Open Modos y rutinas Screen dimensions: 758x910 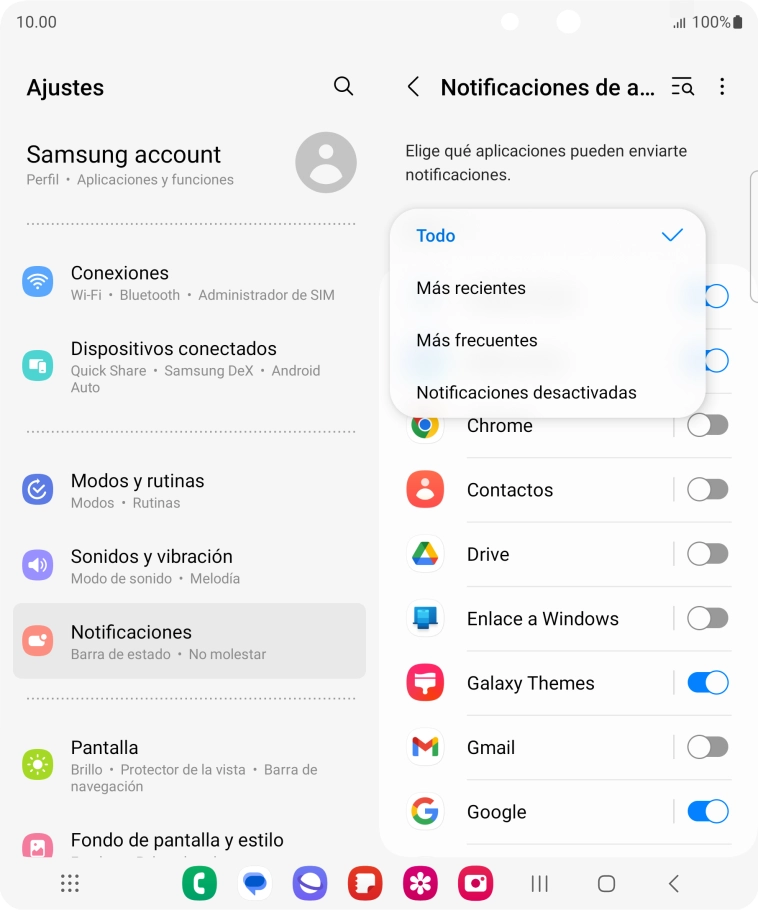point(190,490)
